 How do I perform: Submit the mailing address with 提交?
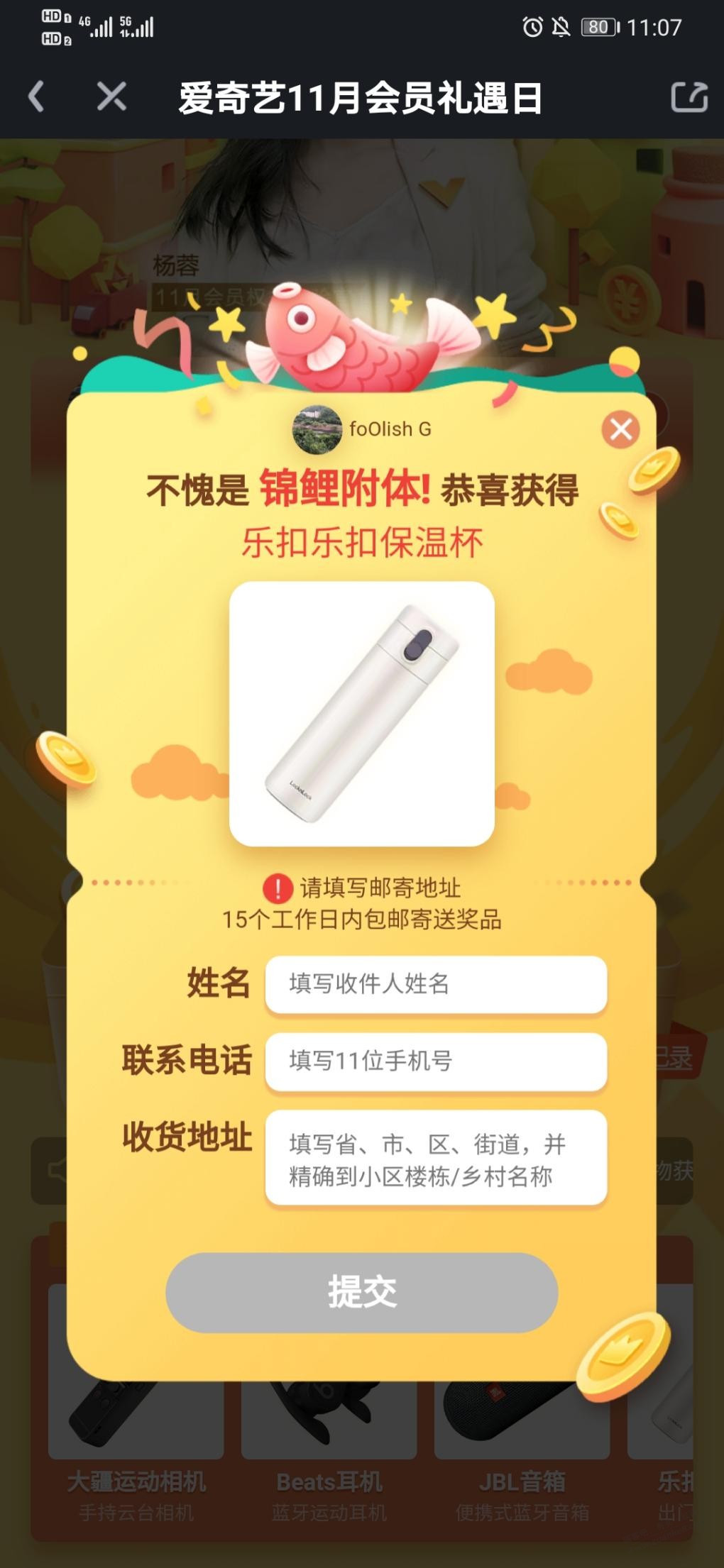tap(361, 1292)
